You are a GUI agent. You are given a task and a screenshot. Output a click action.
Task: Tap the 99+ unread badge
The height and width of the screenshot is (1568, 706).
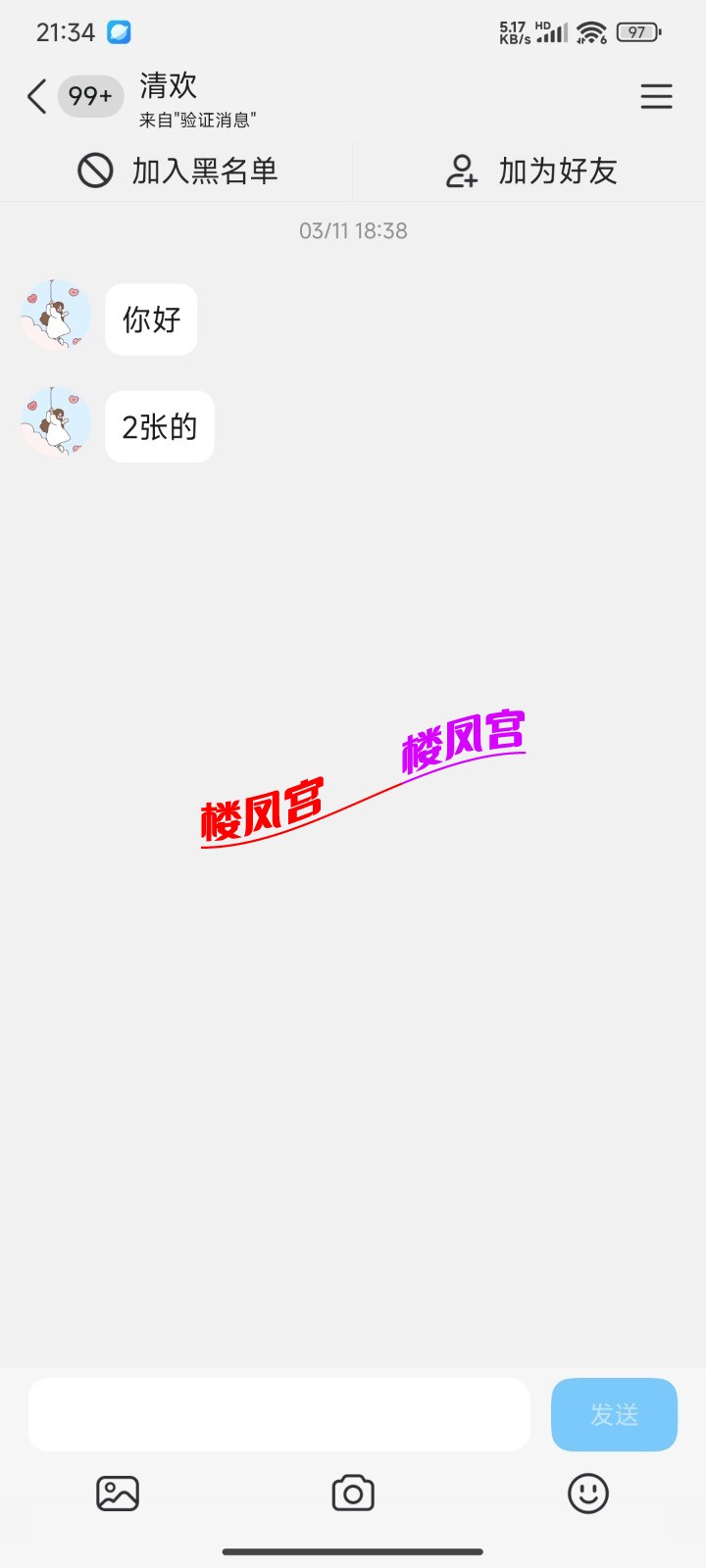tap(89, 96)
